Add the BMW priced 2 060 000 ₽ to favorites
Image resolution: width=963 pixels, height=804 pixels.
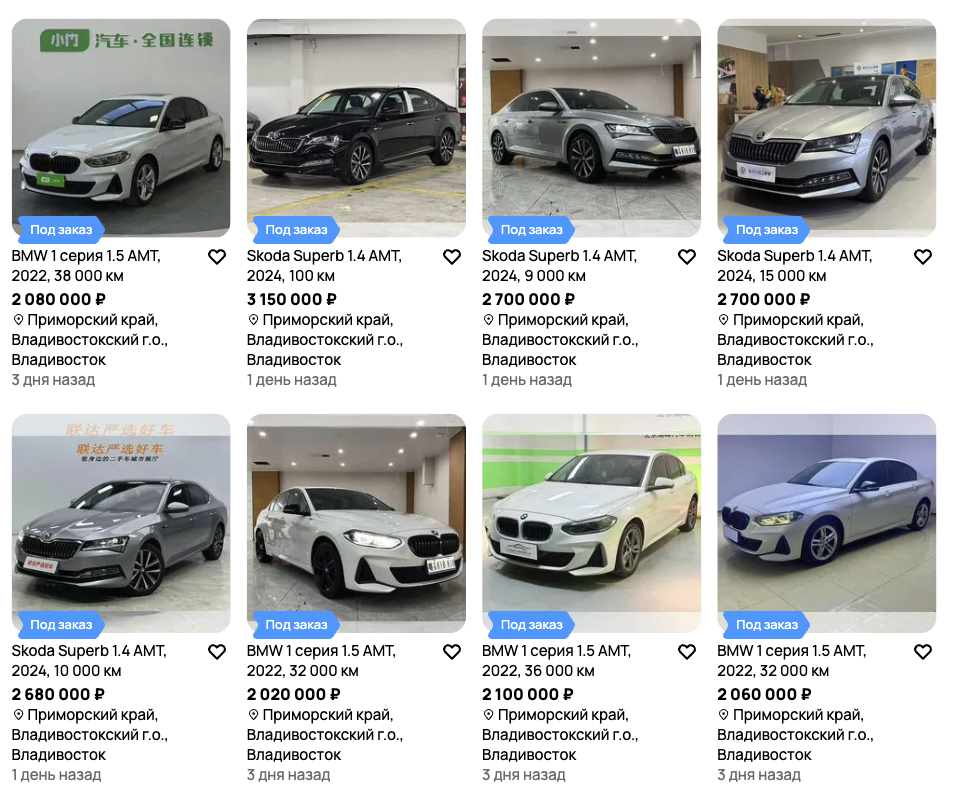coord(923,652)
